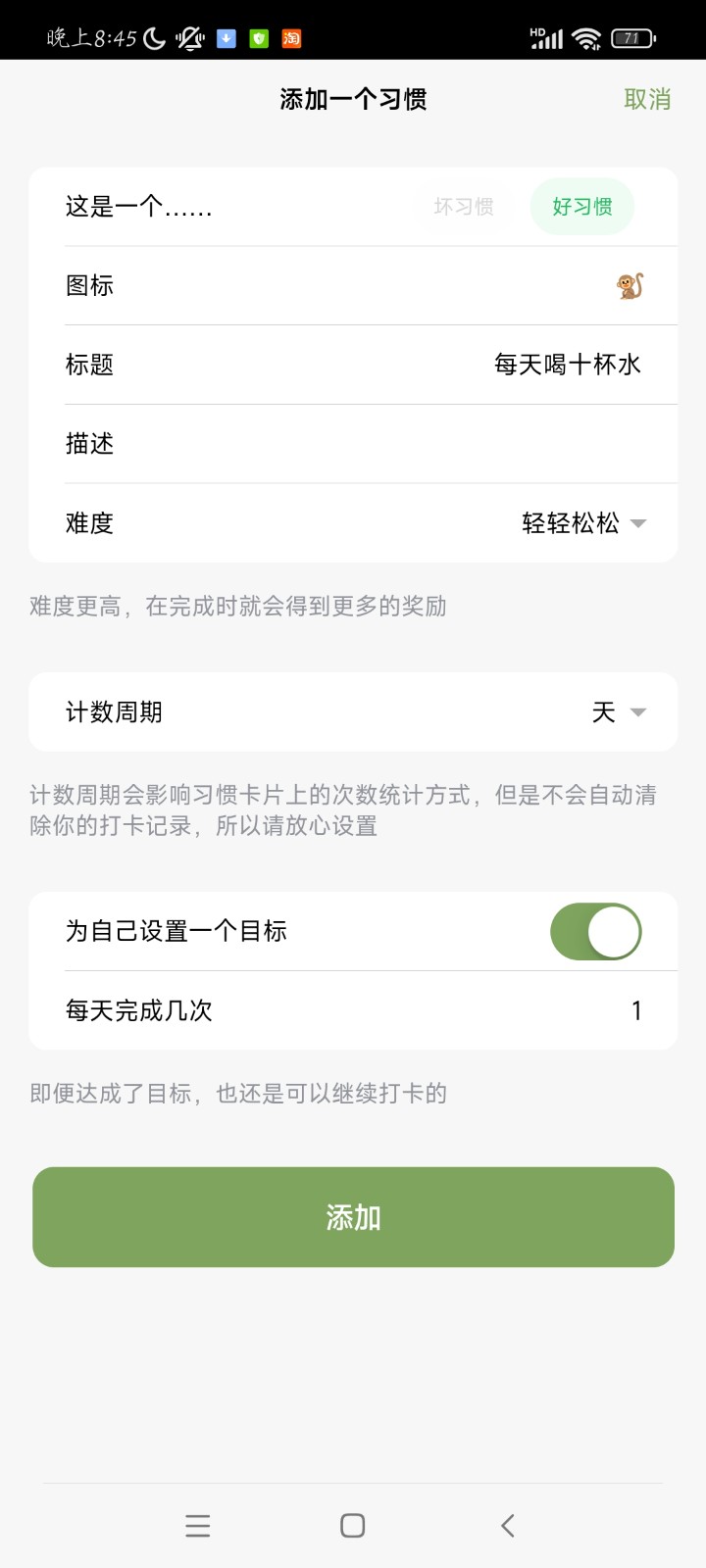Open recent apps with the recents button
The image size is (706, 1568).
point(198,1525)
